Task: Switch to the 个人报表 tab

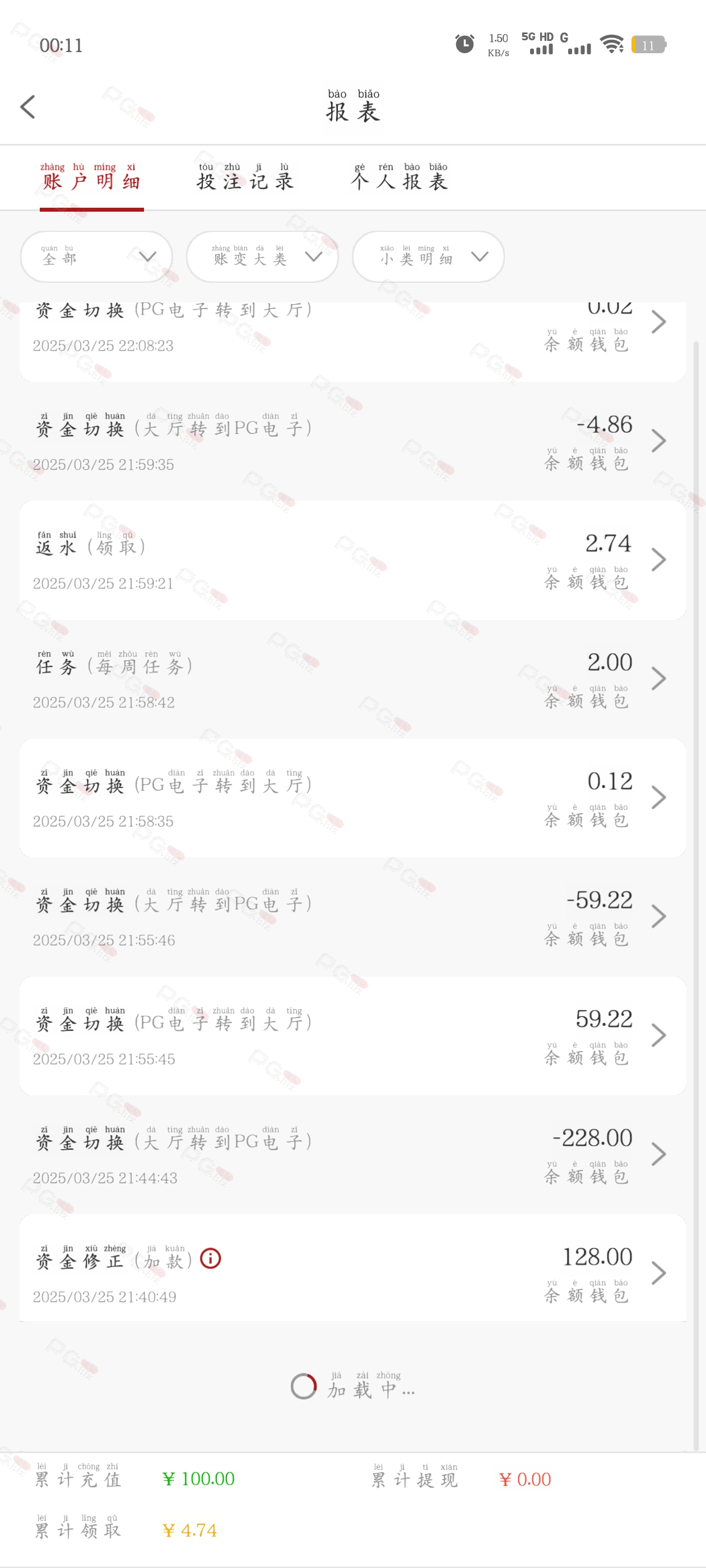Action: [399, 176]
